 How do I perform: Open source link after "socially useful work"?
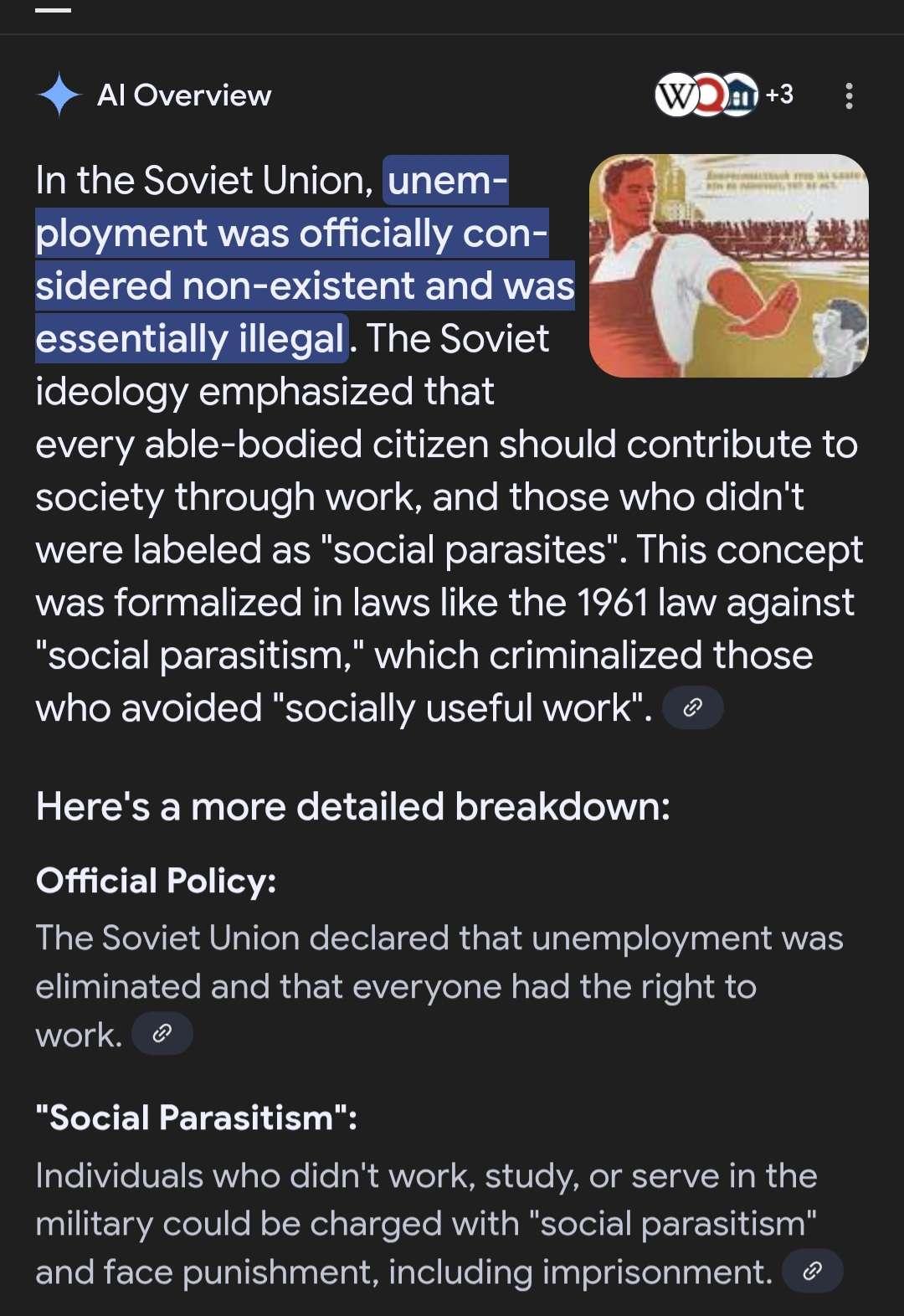coord(692,708)
